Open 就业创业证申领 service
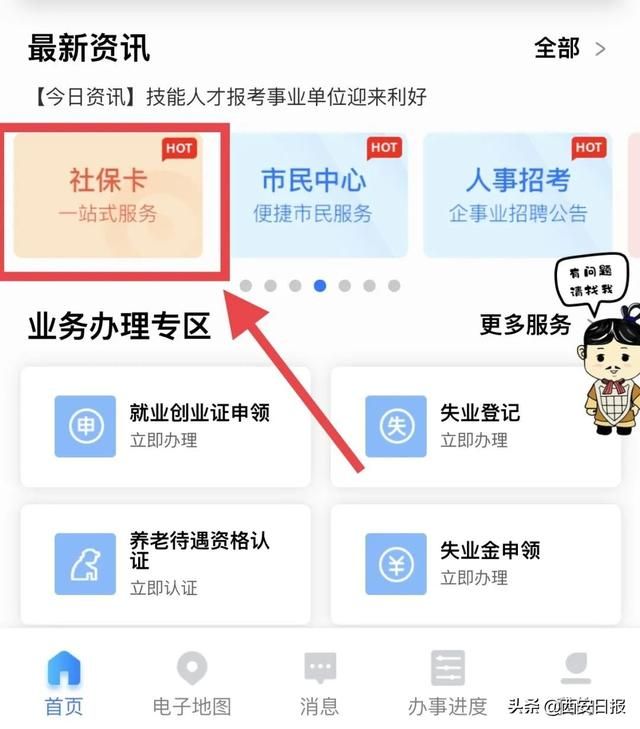 [166, 426]
